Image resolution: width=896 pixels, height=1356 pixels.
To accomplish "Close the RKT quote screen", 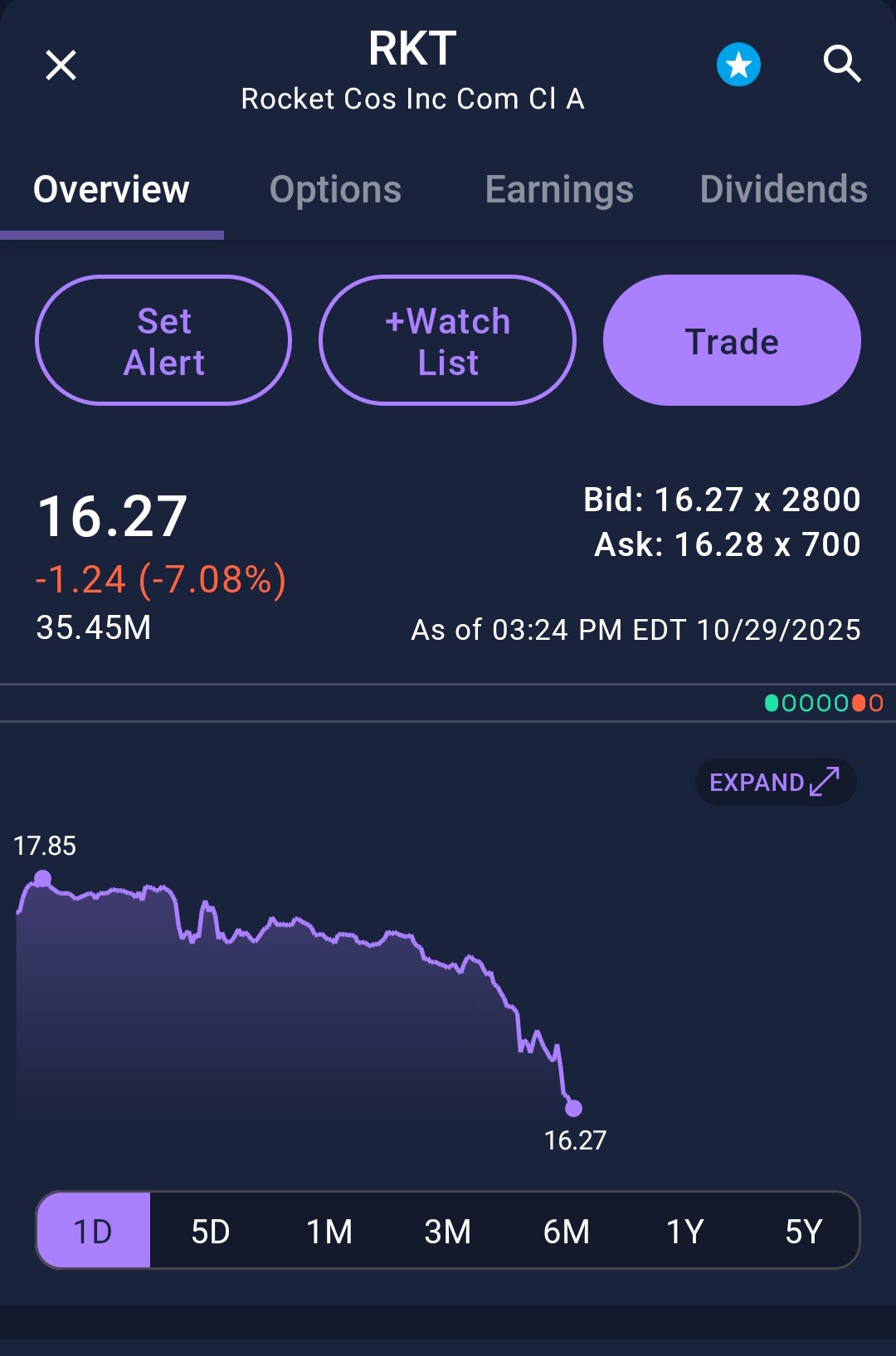I will point(61,65).
